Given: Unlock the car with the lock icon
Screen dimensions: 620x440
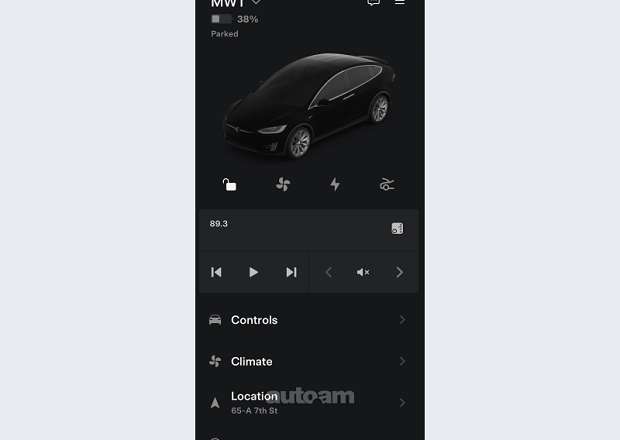Looking at the screenshot, I should tap(229, 184).
